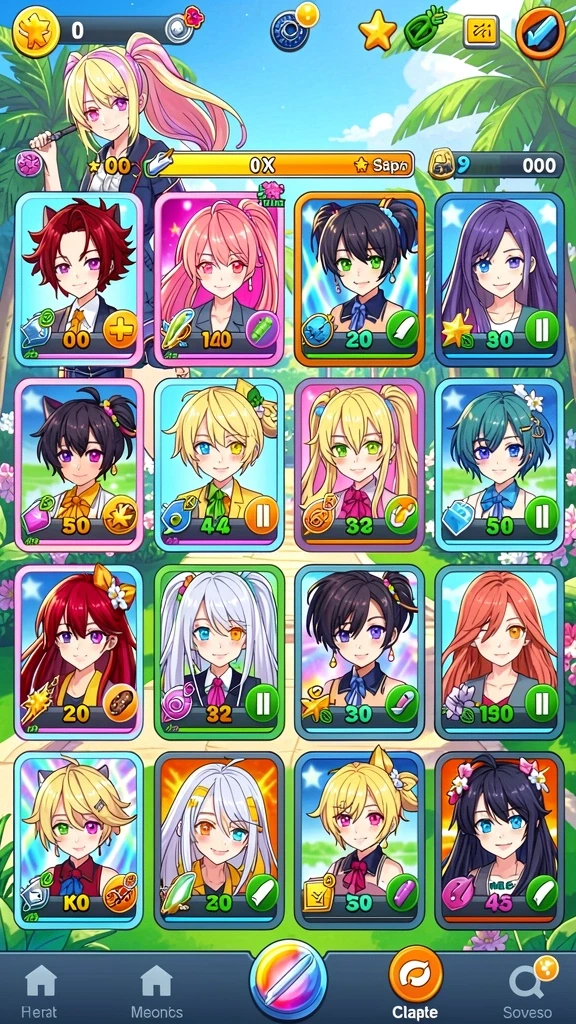
Task: Tap the rainbow center button in bottom bar
Action: click(x=288, y=979)
